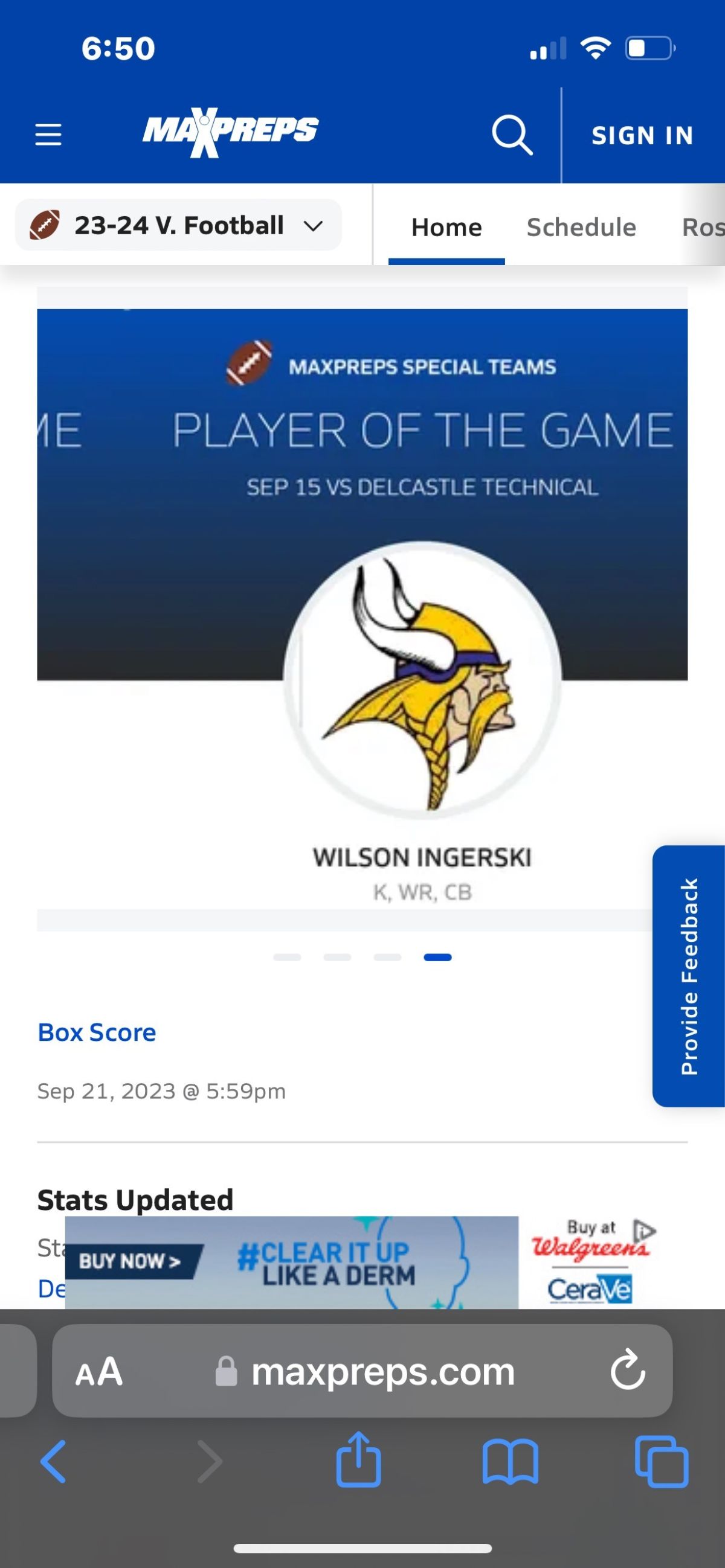Open the Box Score link
Screen dimensions: 725x1568
point(97,1032)
